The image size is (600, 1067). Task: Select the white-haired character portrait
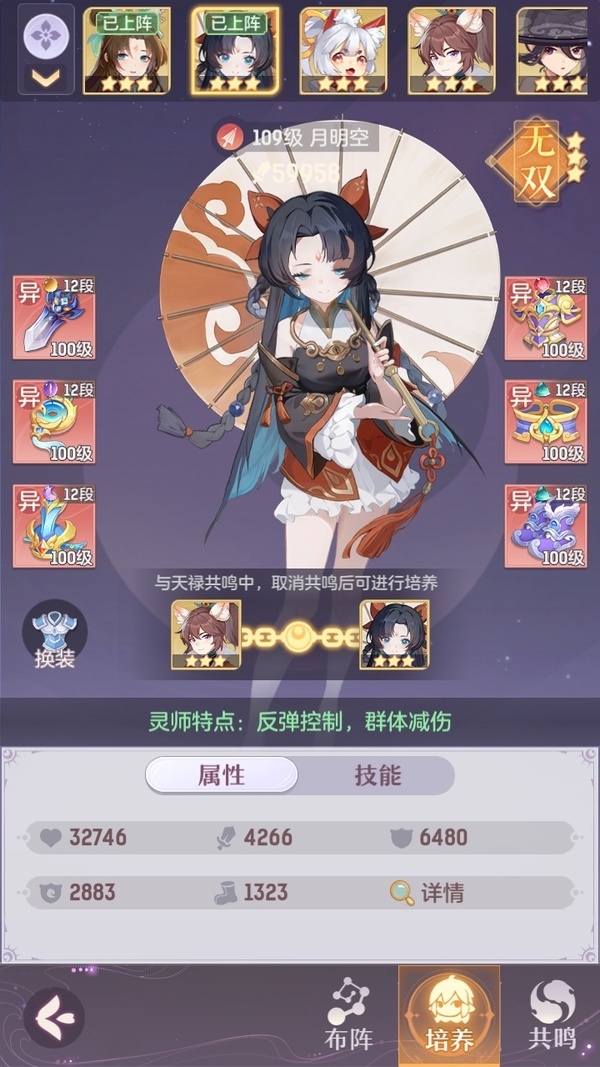tap(344, 51)
